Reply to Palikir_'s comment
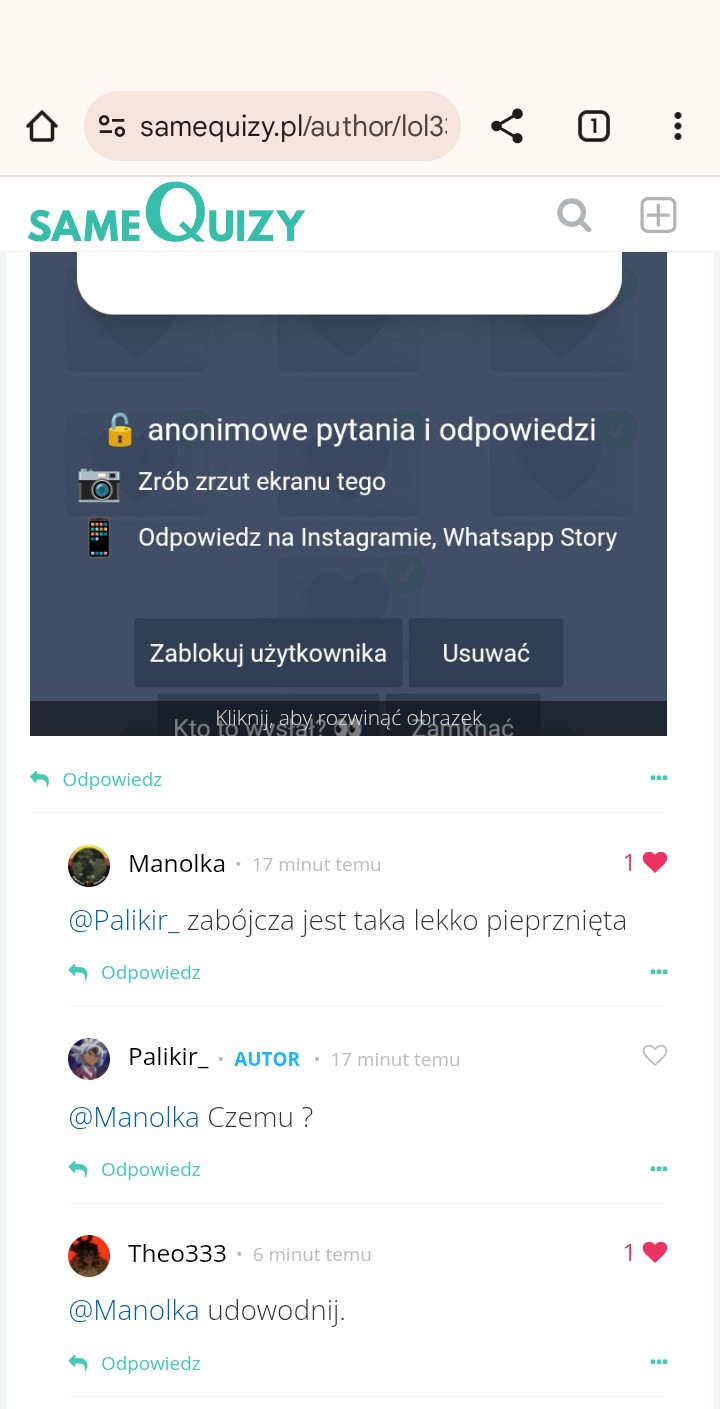 tap(135, 1169)
